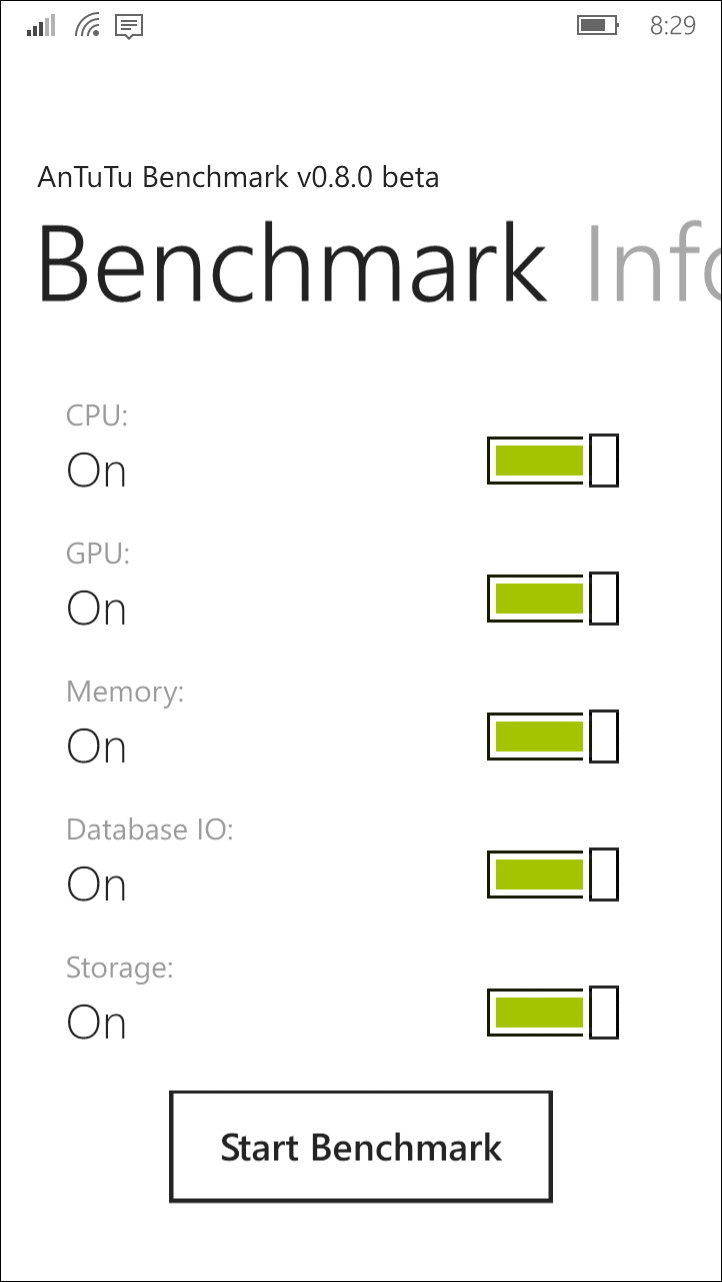This screenshot has width=722, height=1282.
Task: Tap the Database IO label
Action: tap(149, 828)
